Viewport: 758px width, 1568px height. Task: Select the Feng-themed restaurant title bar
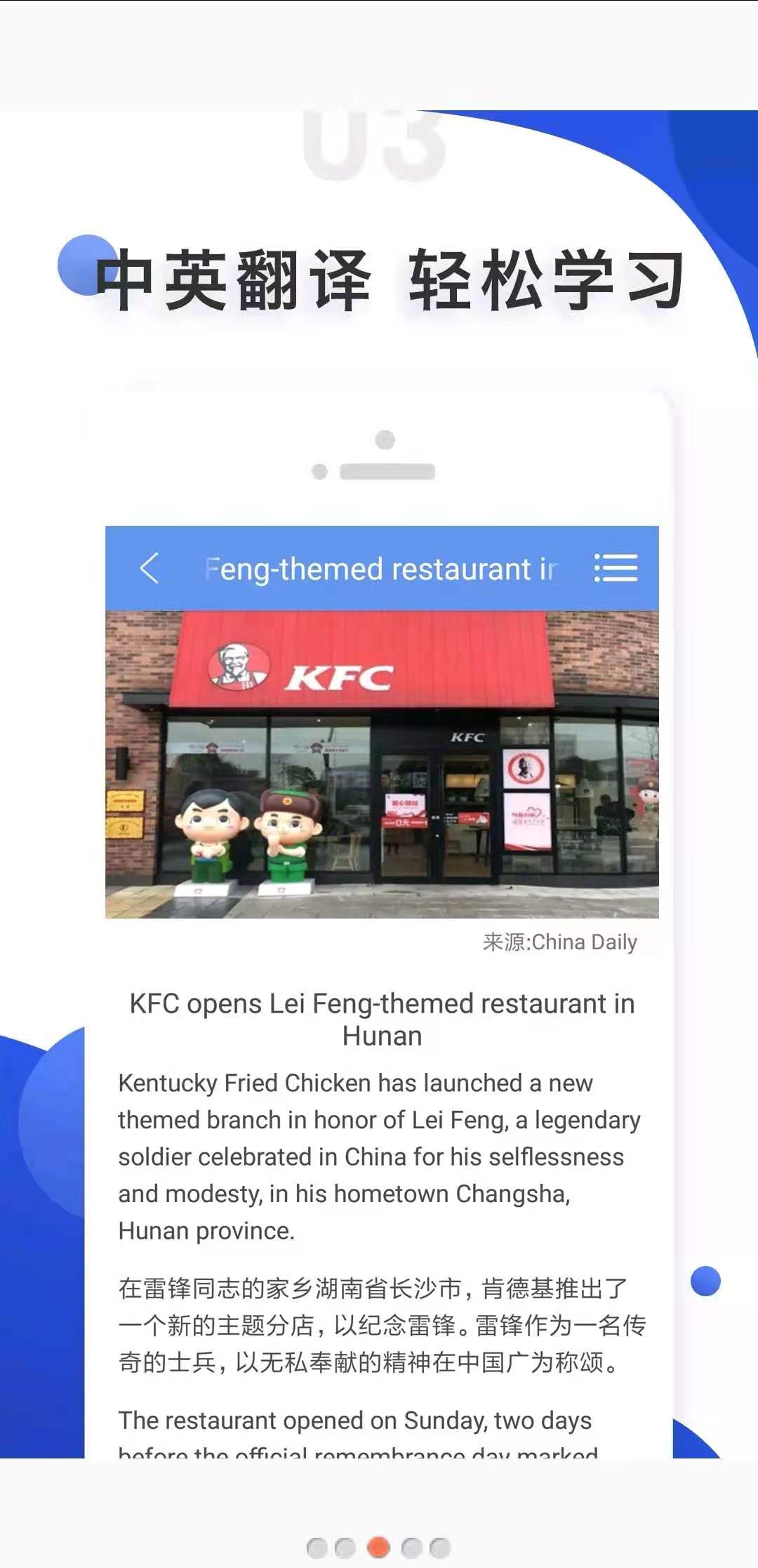pyautogui.click(x=383, y=569)
